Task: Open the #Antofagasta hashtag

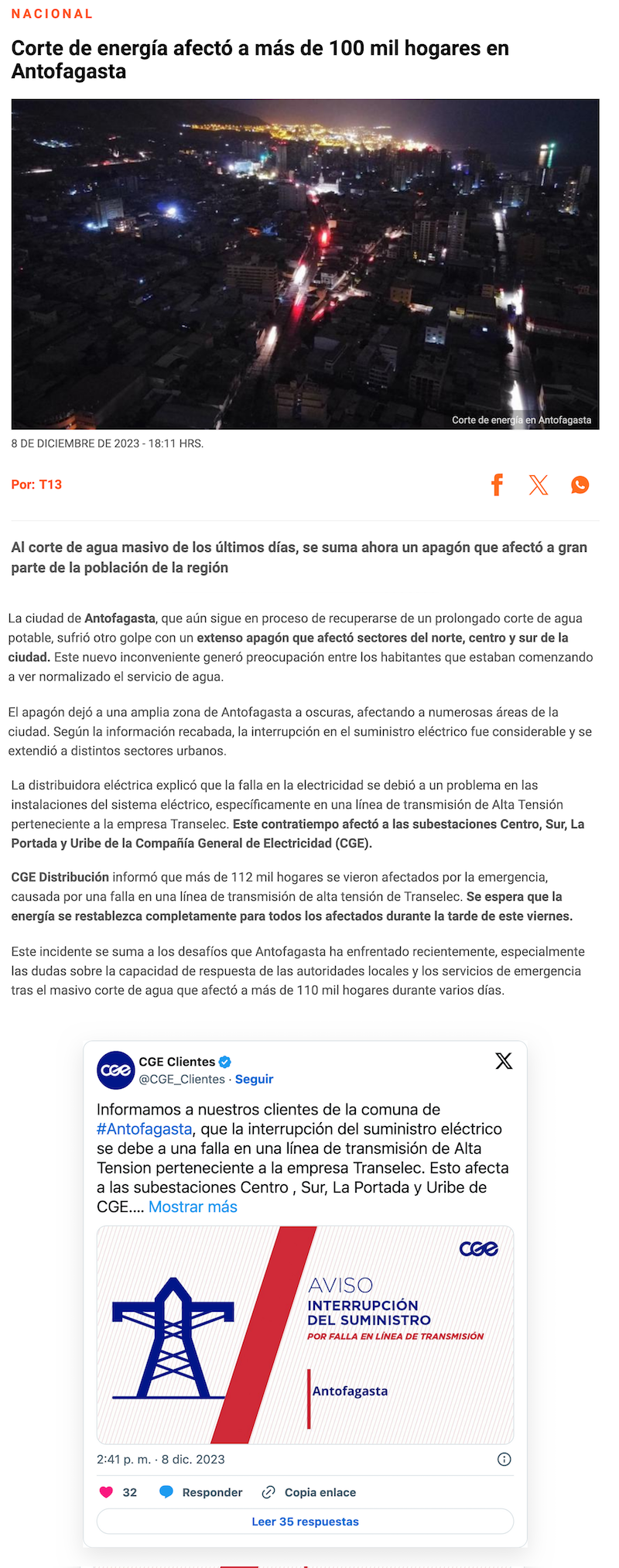Action: point(144,1129)
